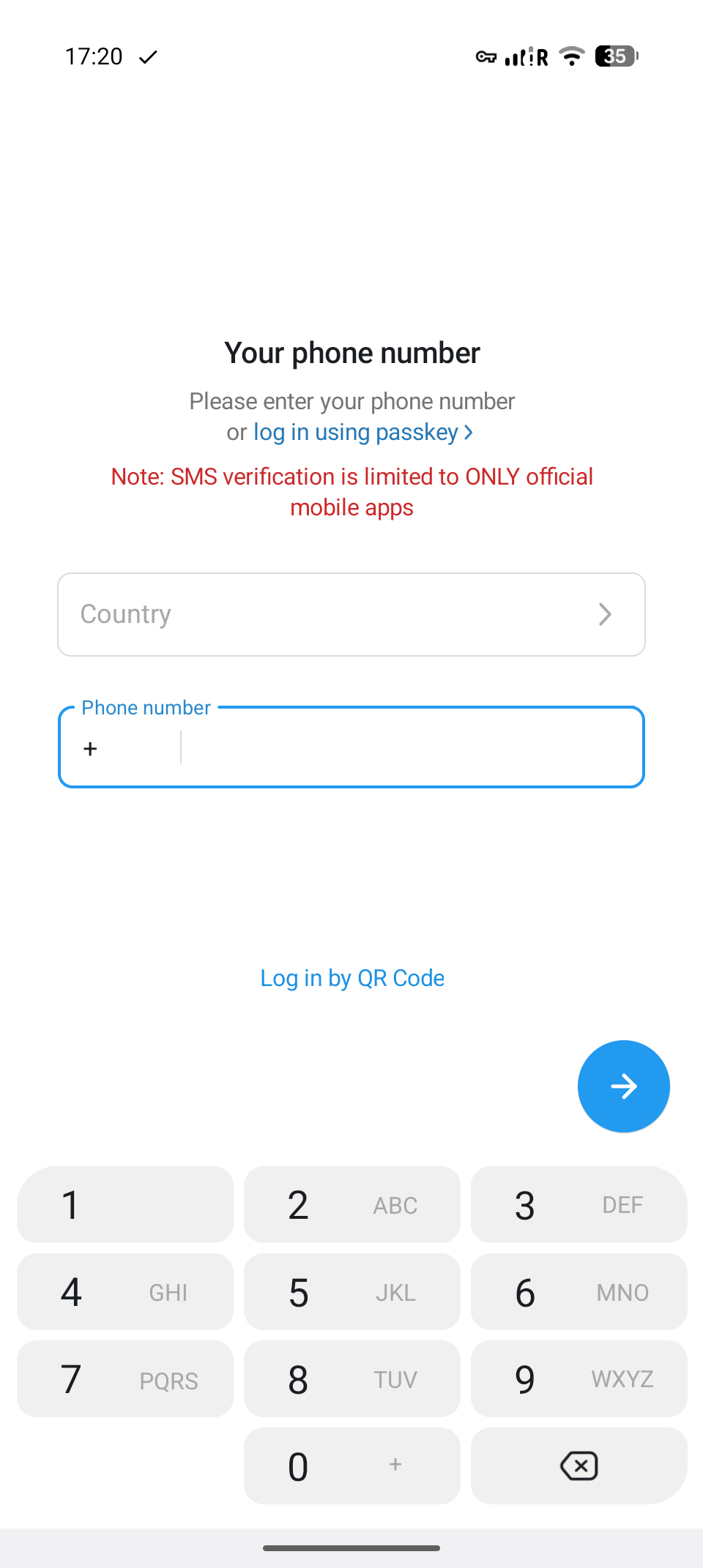The height and width of the screenshot is (1568, 703).
Task: Focus the Phone number field
Action: 410,748
